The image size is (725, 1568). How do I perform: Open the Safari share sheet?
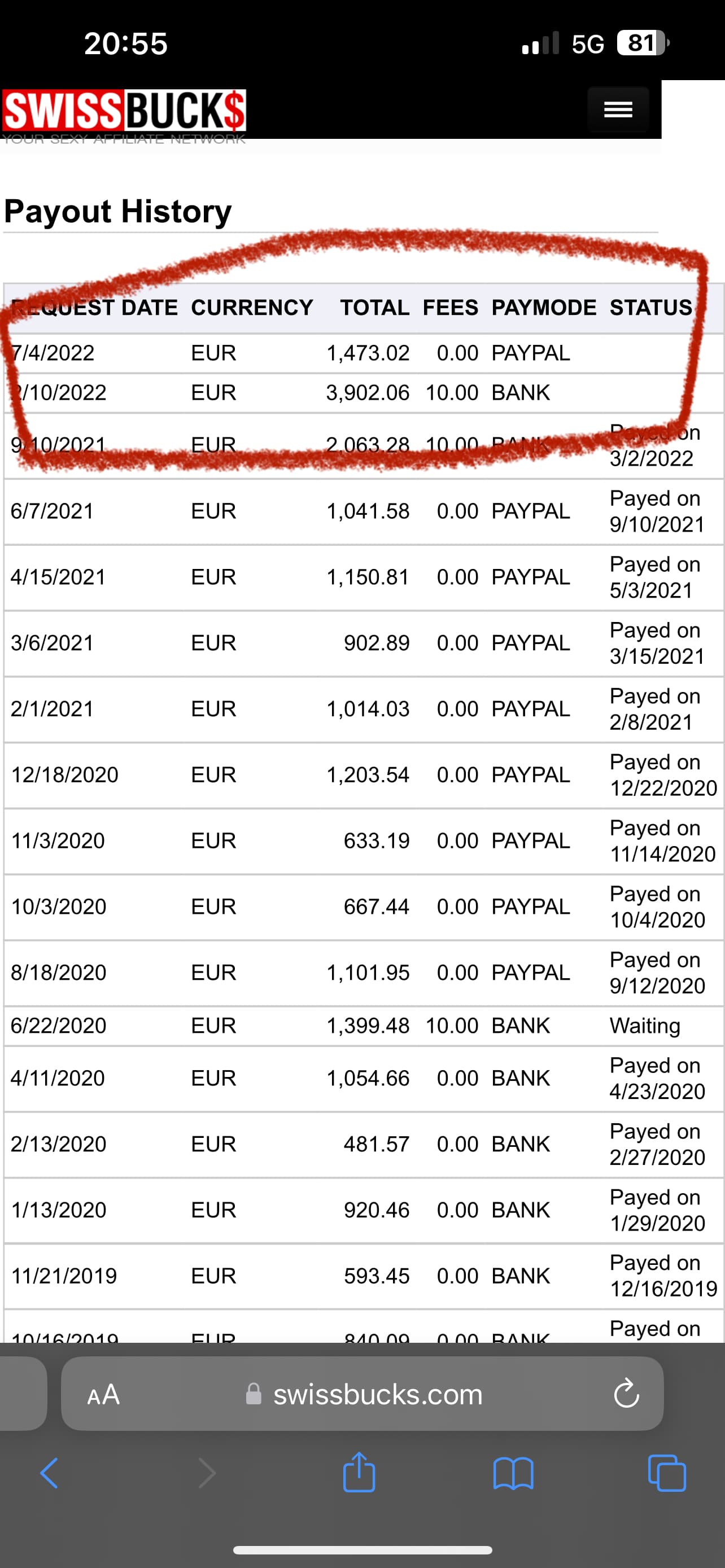pos(359,1472)
